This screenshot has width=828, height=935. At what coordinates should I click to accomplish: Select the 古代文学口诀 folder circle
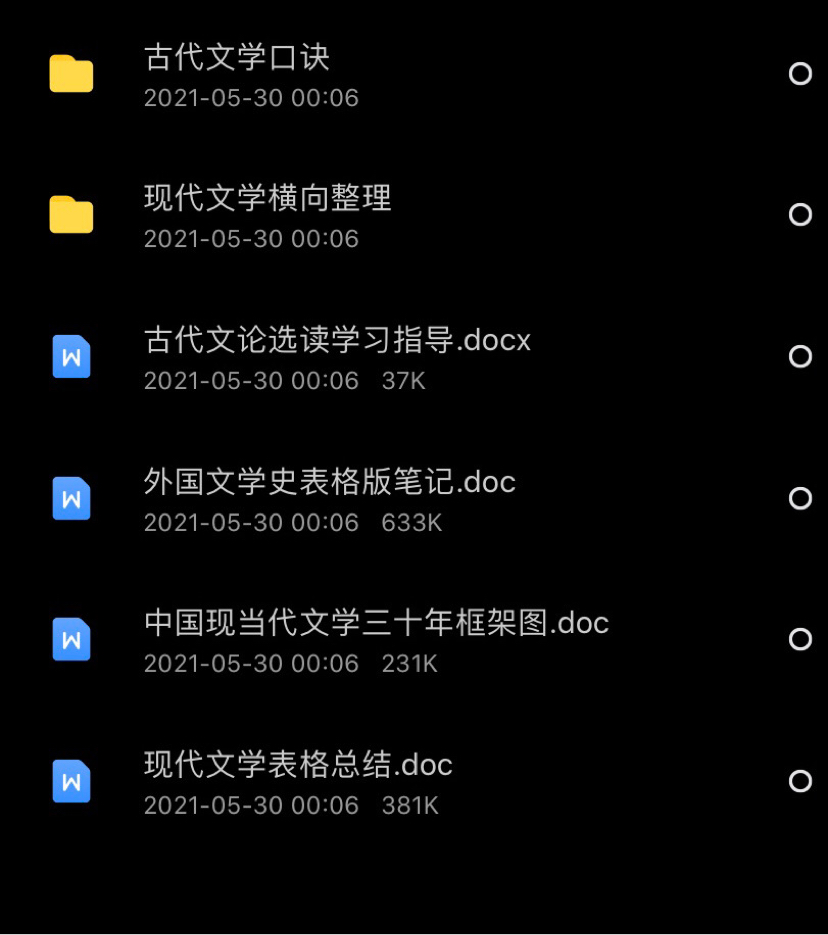coord(800,74)
